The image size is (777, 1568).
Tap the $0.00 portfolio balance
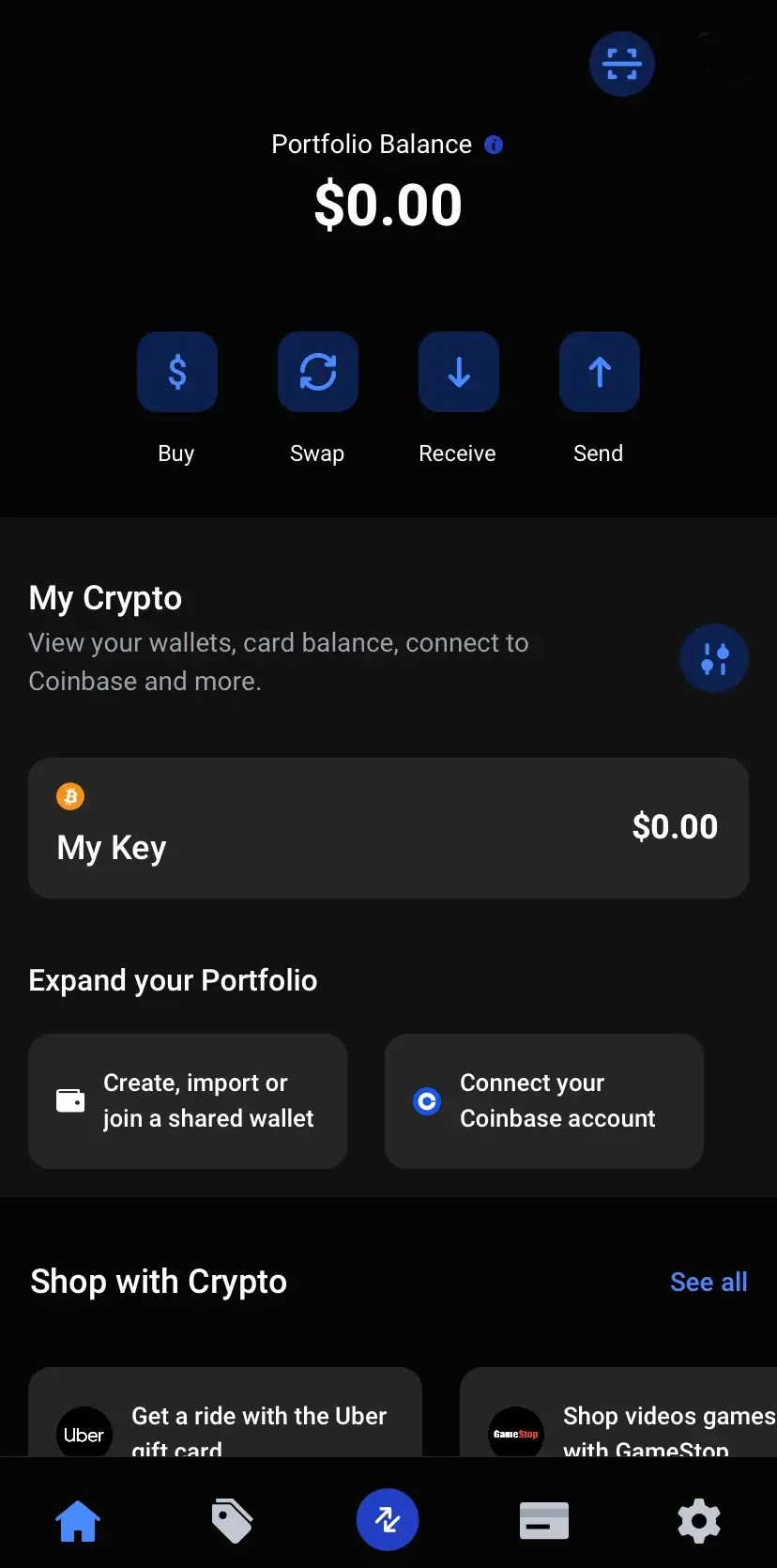388,204
